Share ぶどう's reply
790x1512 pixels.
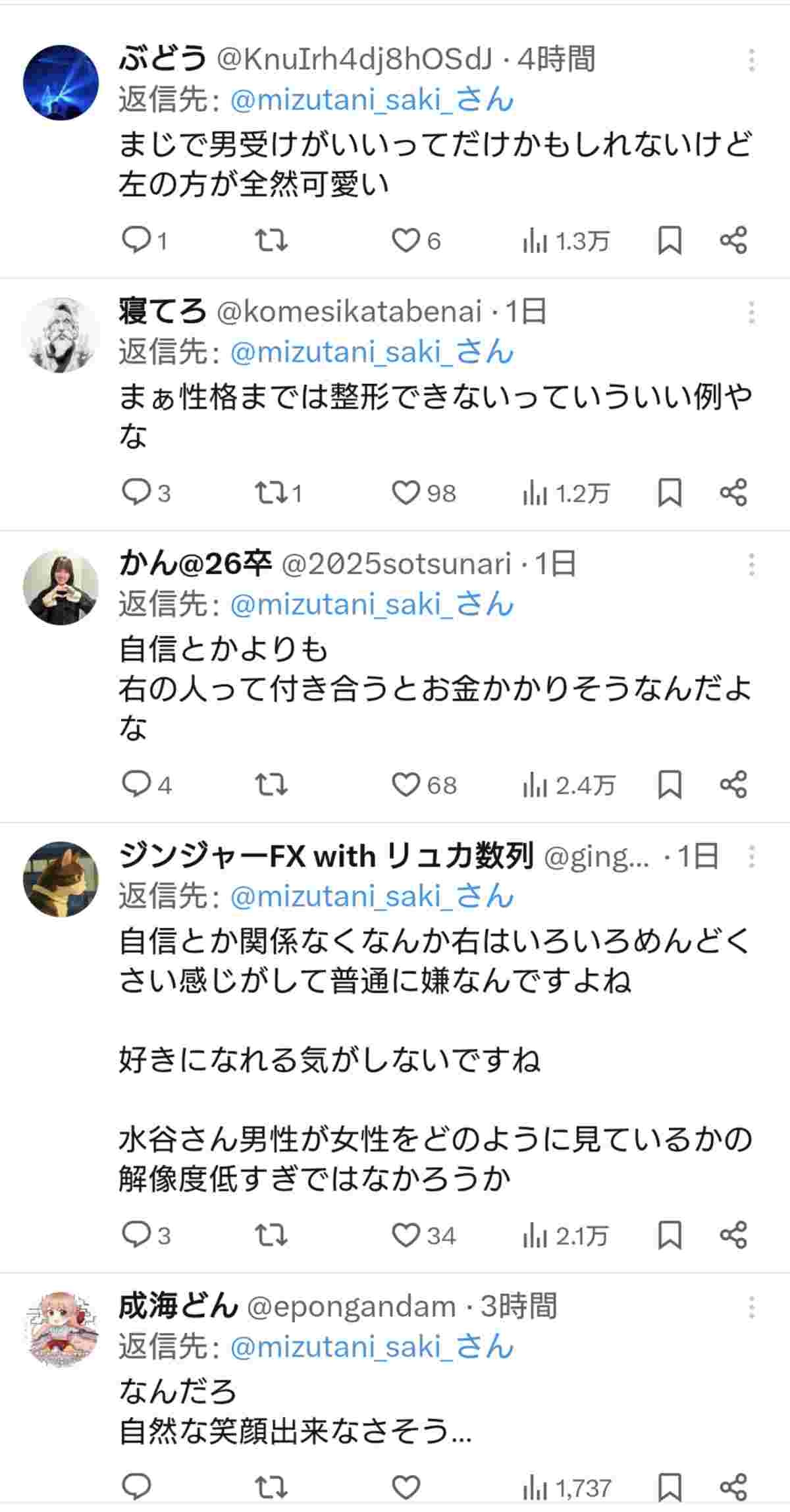[733, 240]
